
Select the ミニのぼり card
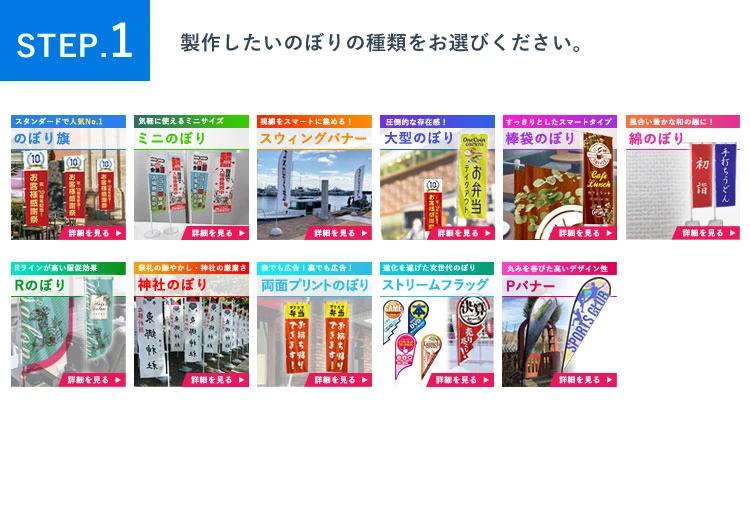tap(191, 178)
